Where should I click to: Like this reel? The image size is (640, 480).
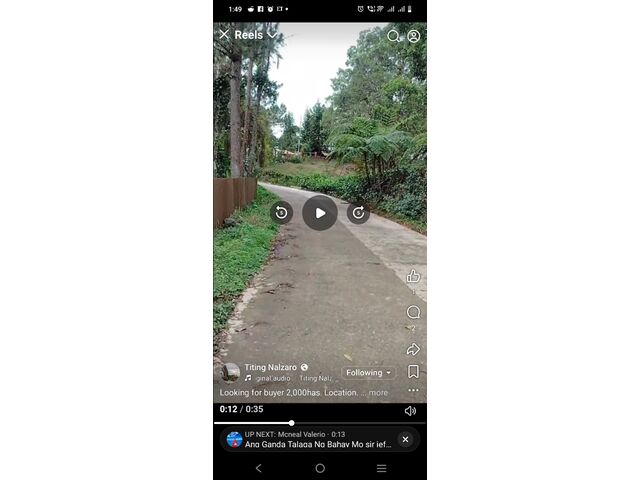(x=413, y=276)
